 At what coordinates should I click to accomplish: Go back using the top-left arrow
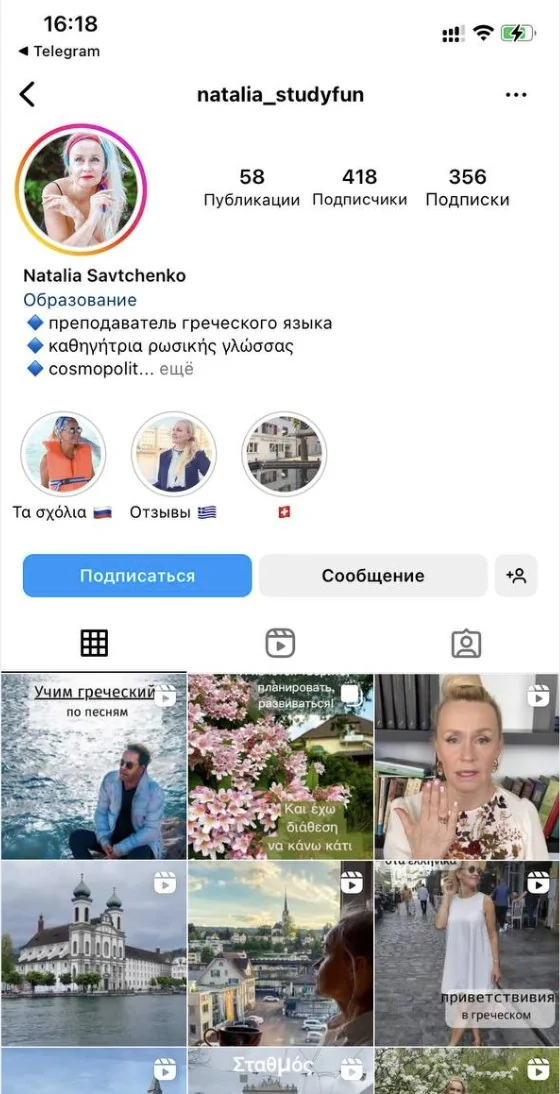(27, 94)
